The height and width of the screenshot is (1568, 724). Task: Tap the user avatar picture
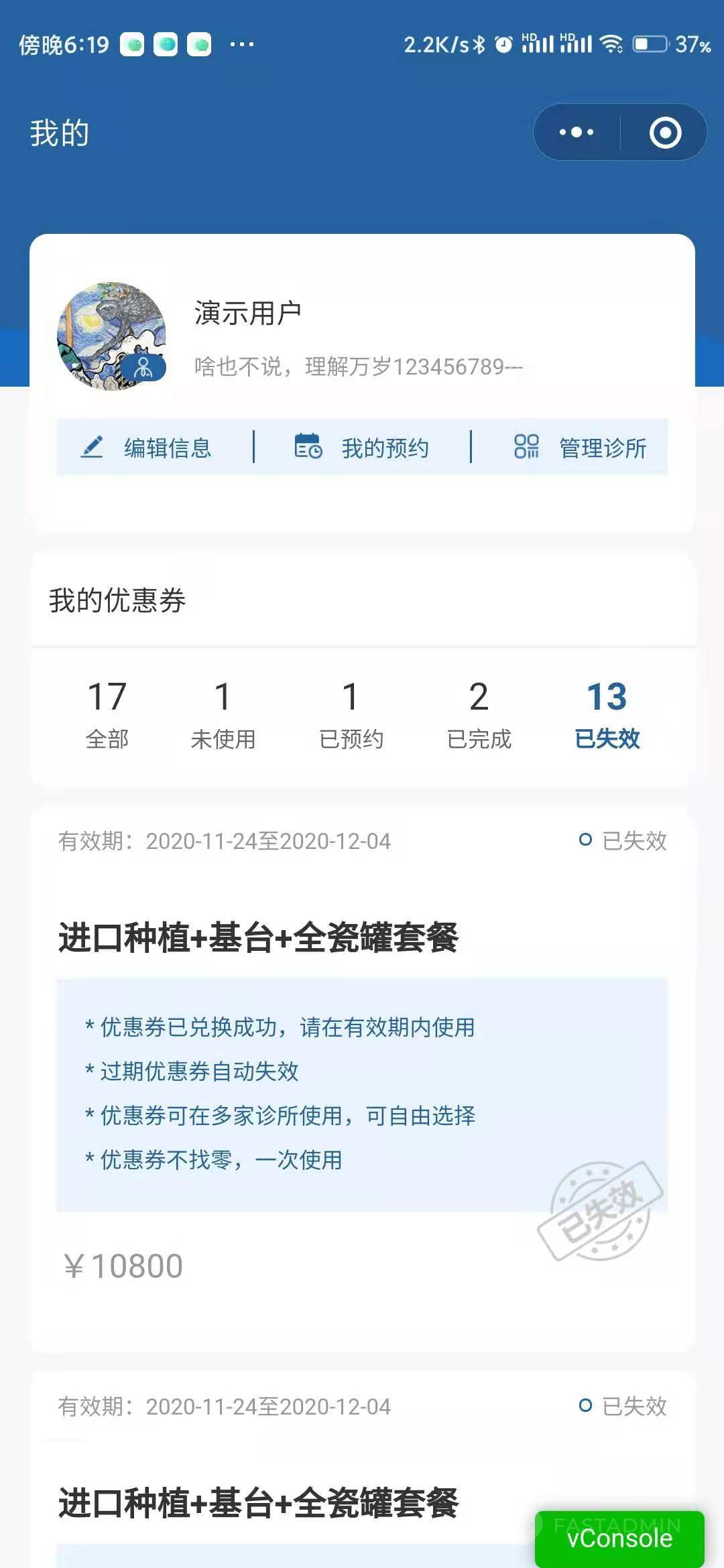coord(111,336)
